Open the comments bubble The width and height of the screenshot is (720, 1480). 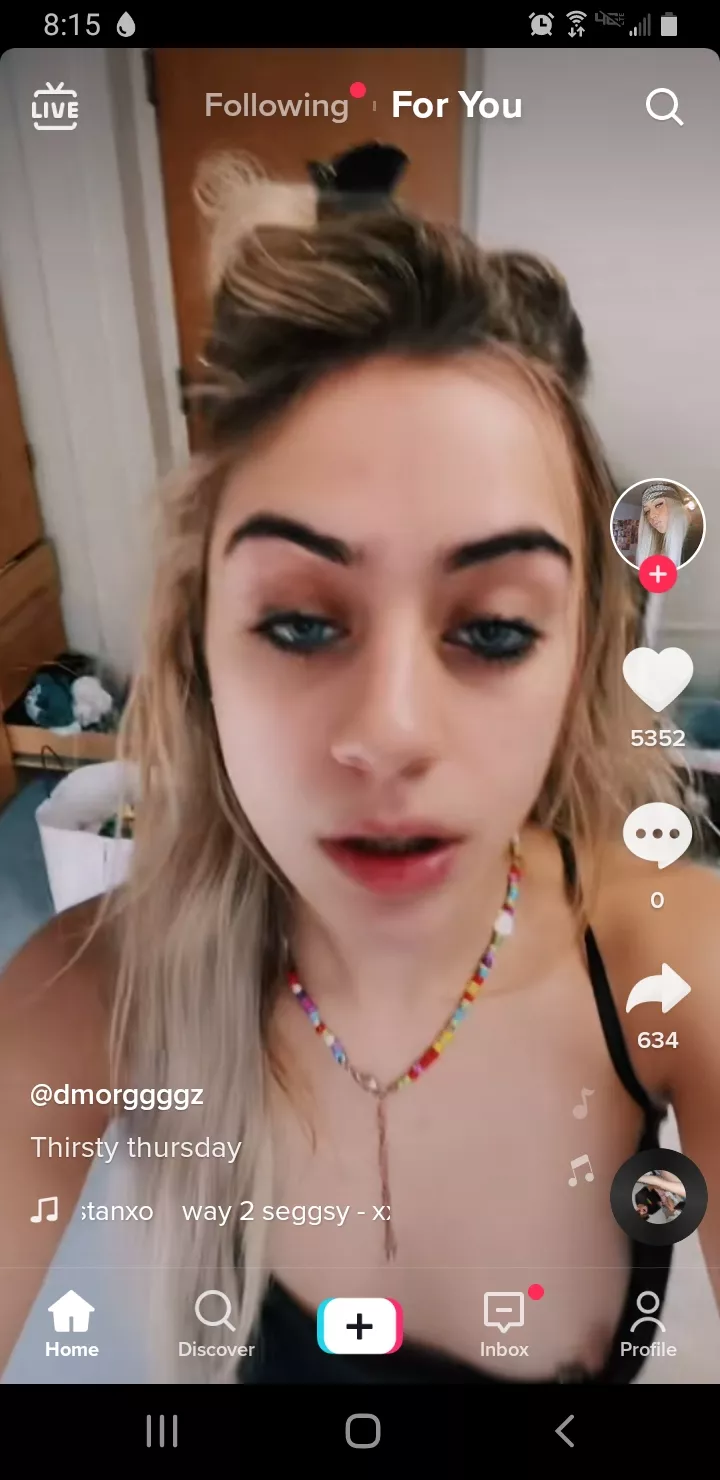(x=657, y=836)
